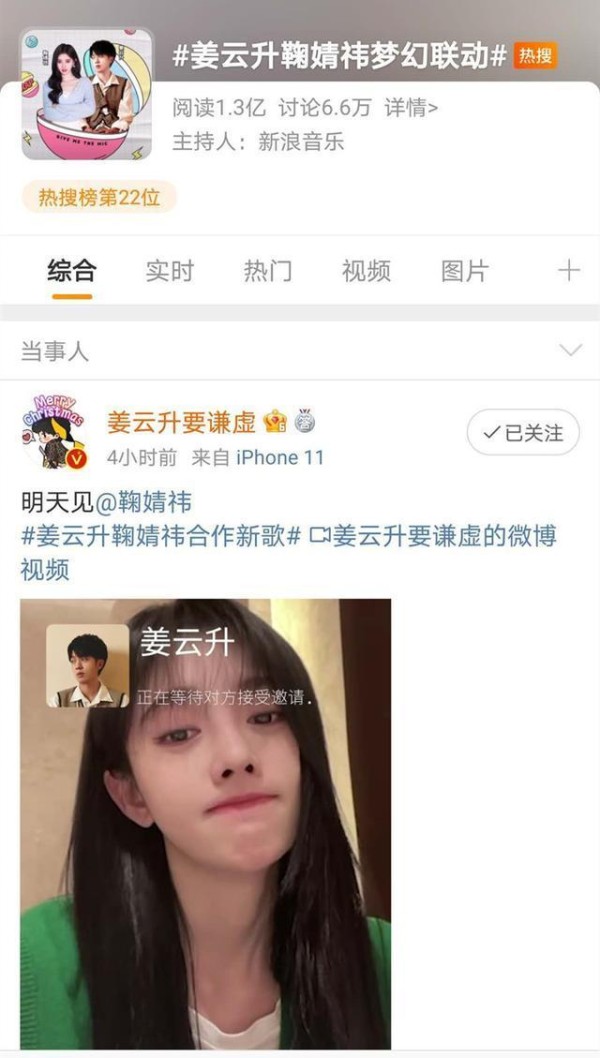Expand the 当事人 section
The height and width of the screenshot is (1058, 600).
pyautogui.click(x=300, y=351)
